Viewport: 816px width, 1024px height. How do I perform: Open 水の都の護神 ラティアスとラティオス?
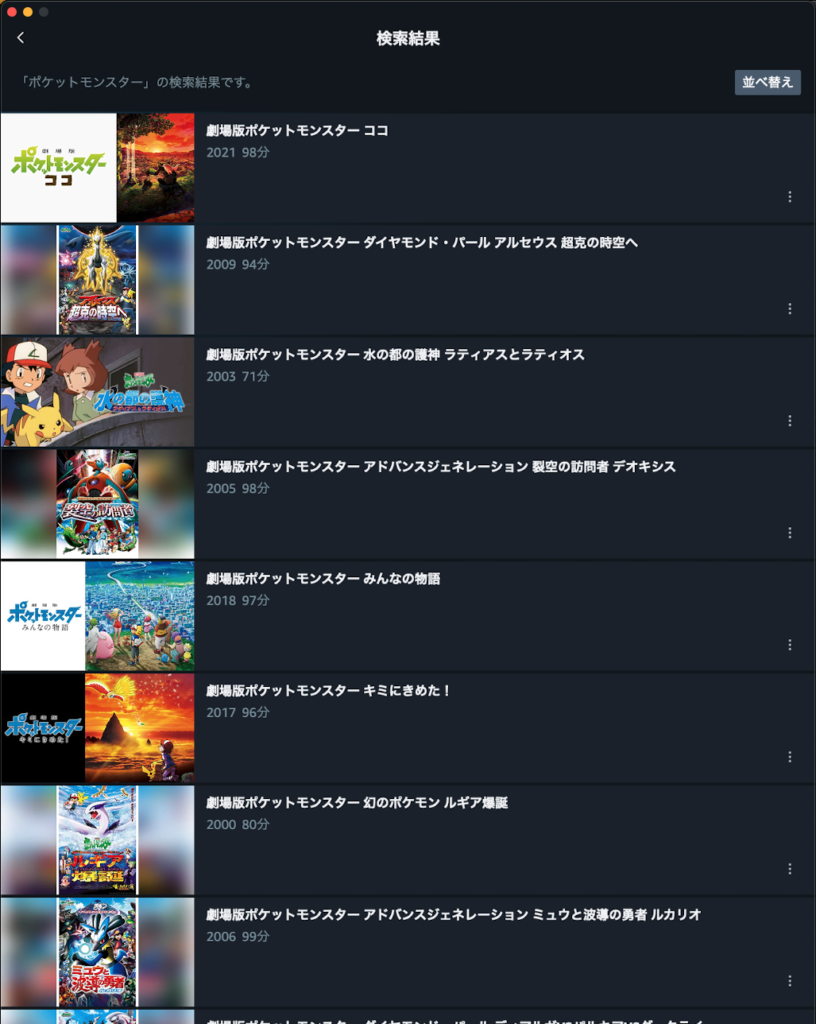[x=395, y=355]
